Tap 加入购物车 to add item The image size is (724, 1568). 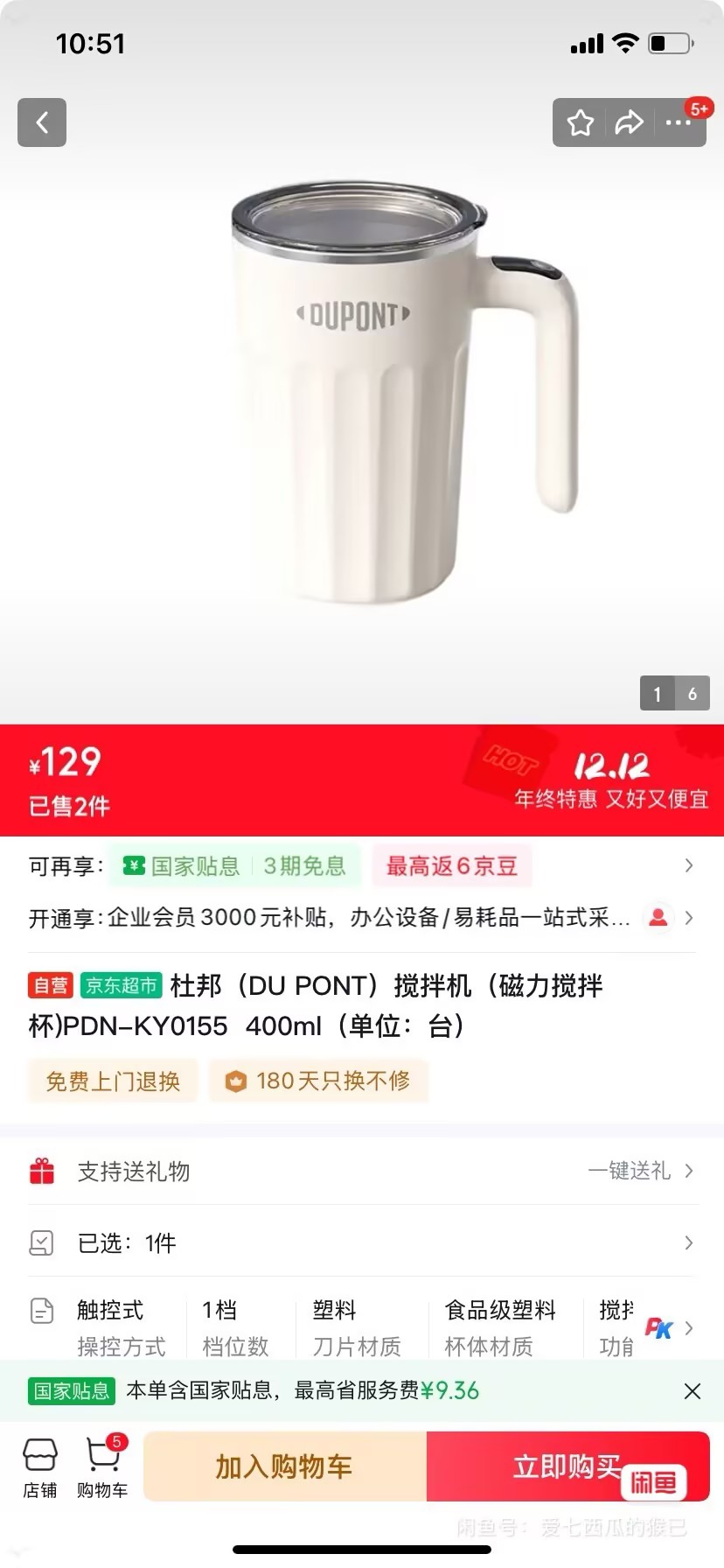pos(285,1466)
